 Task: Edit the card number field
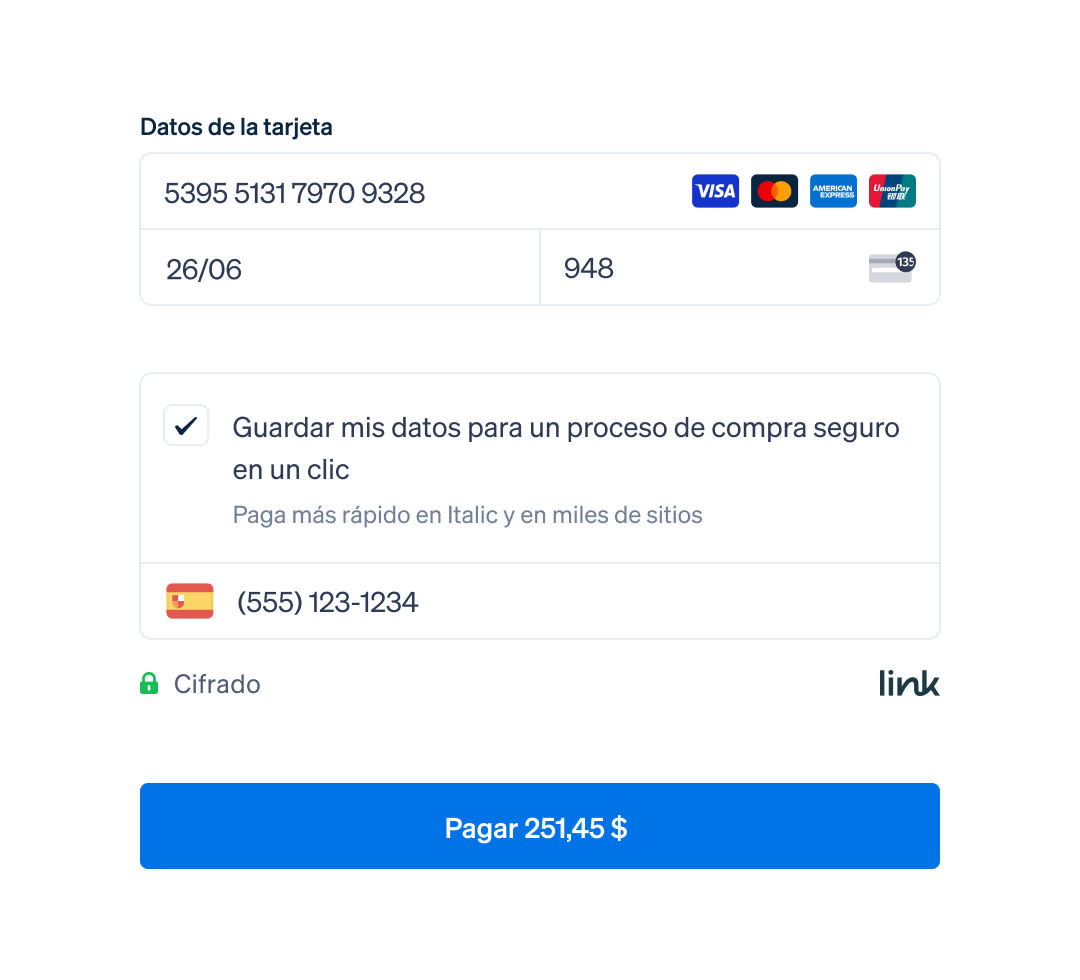click(x=400, y=192)
